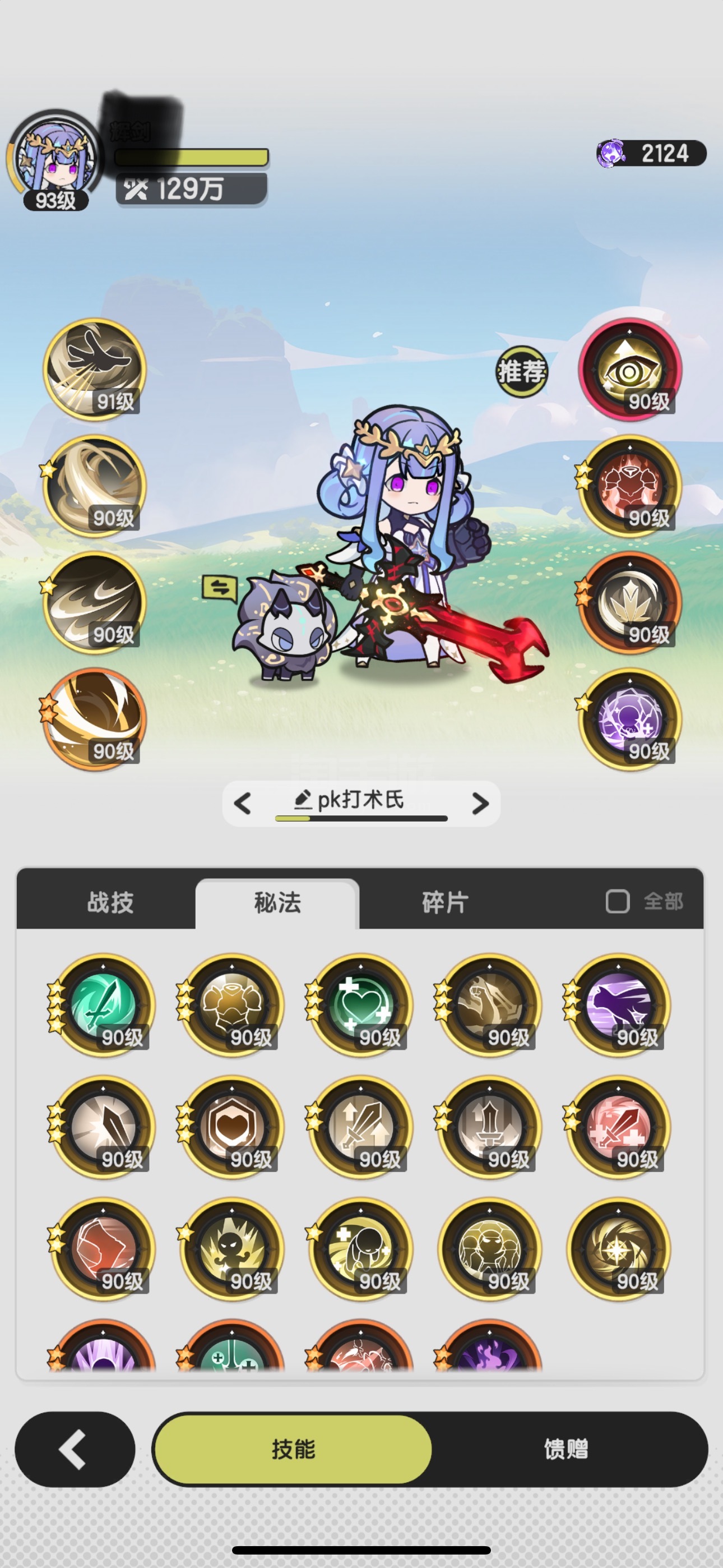Open the player avatar profile
This screenshot has width=723, height=1568.
(x=56, y=158)
